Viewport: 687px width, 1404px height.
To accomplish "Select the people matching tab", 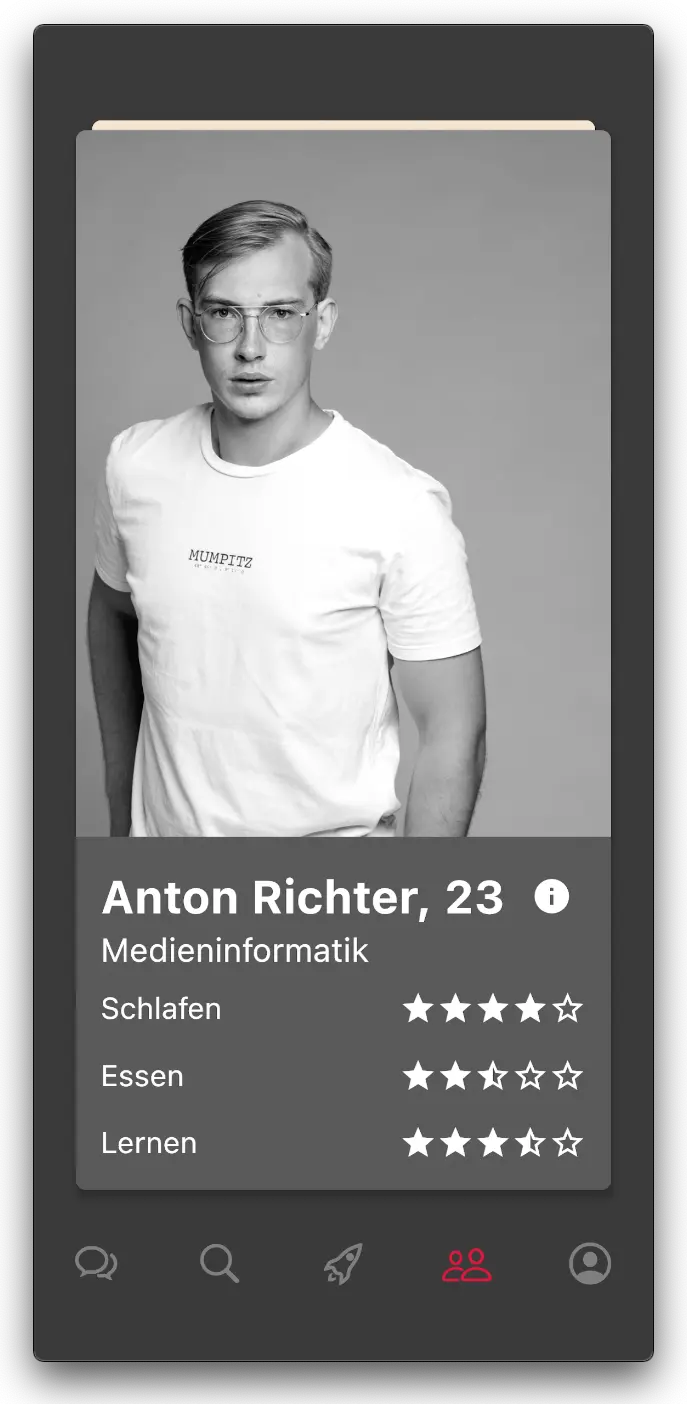I will point(467,1264).
